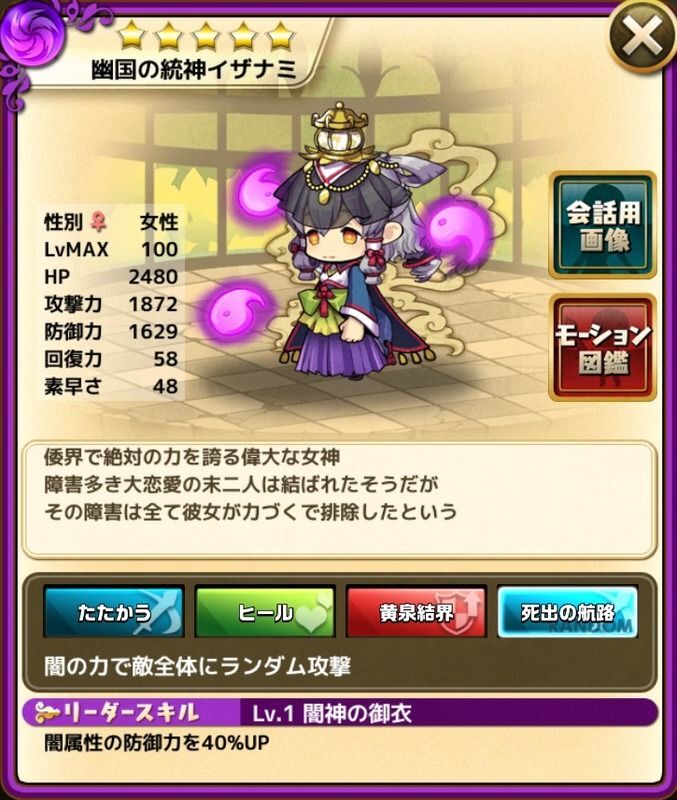Open the モーション図鑑 gallery
This screenshot has height=800, width=677.
602,348
